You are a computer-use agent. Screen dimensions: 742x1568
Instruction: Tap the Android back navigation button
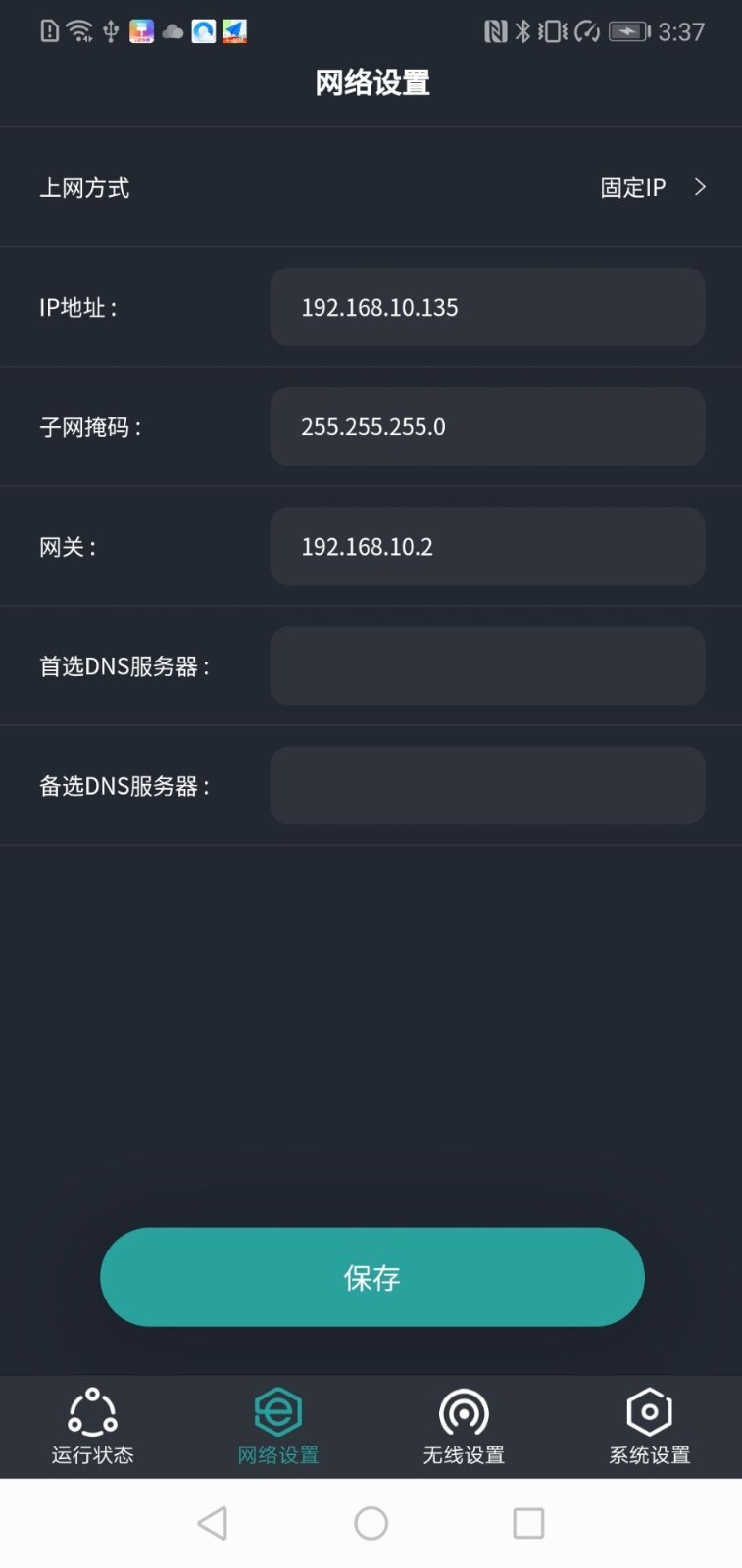point(214,1523)
